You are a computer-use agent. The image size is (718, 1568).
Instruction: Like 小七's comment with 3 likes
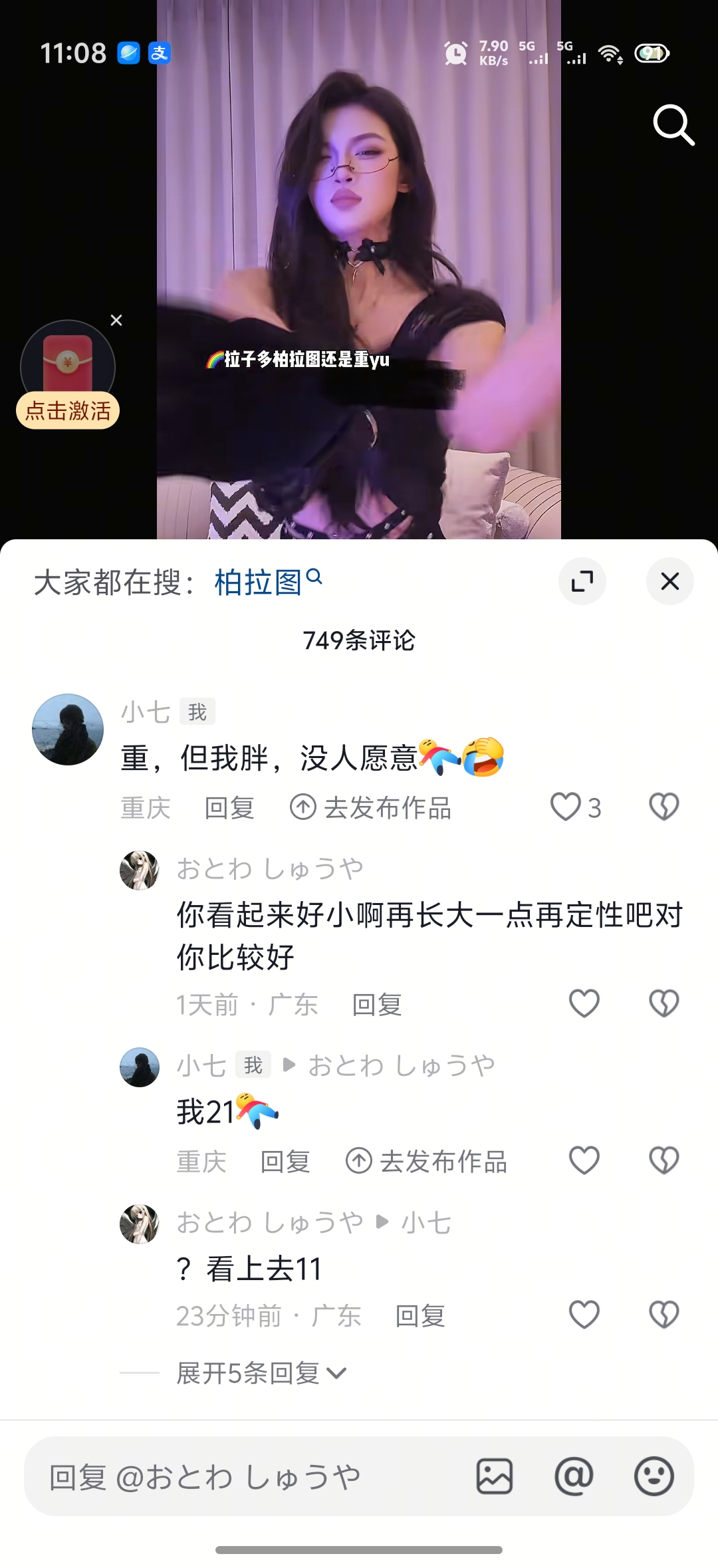click(576, 807)
